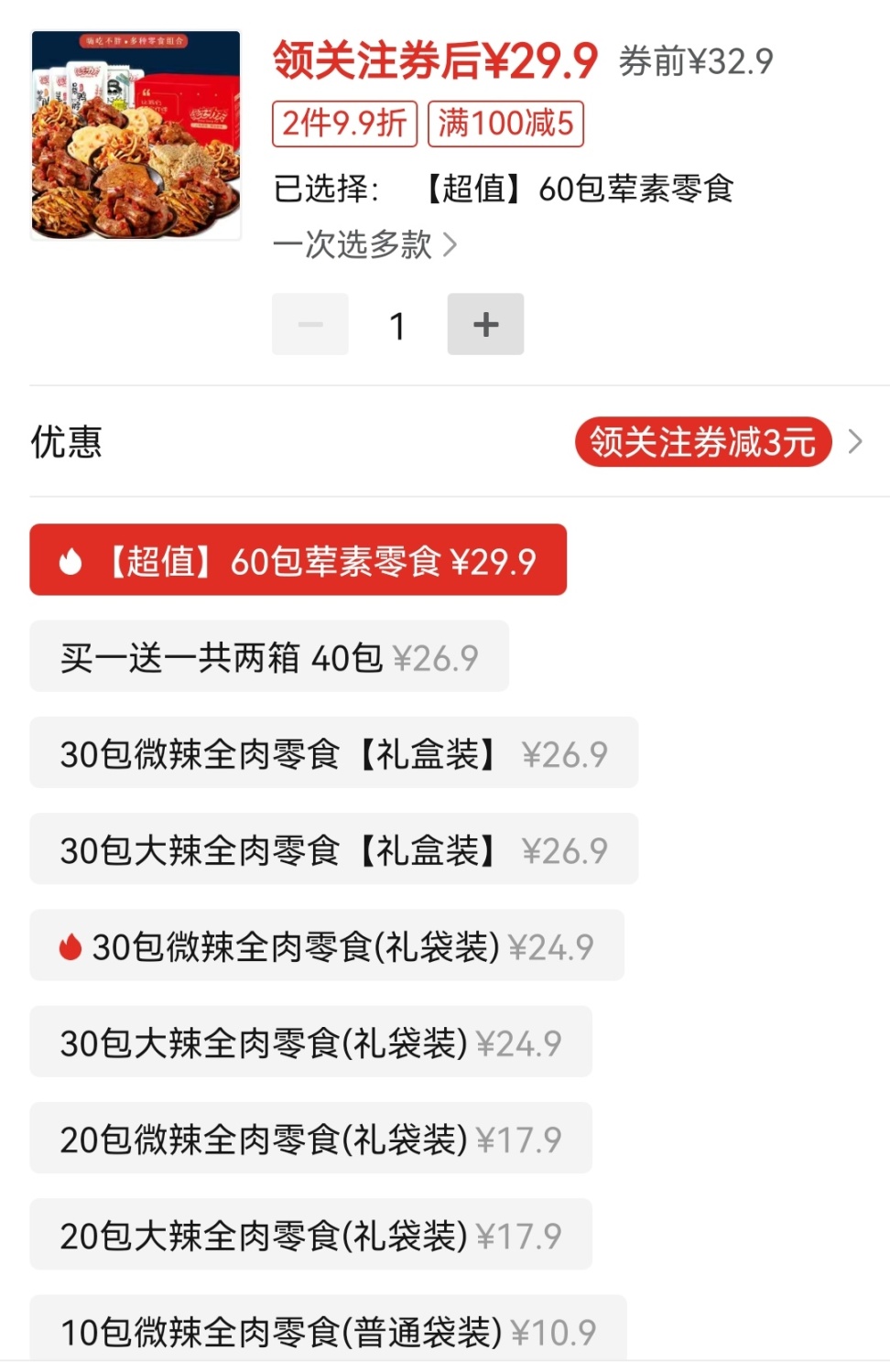The width and height of the screenshot is (890, 1372).
Task: Tap 一次选多款 to pick multiple variants
Action: click(x=364, y=244)
